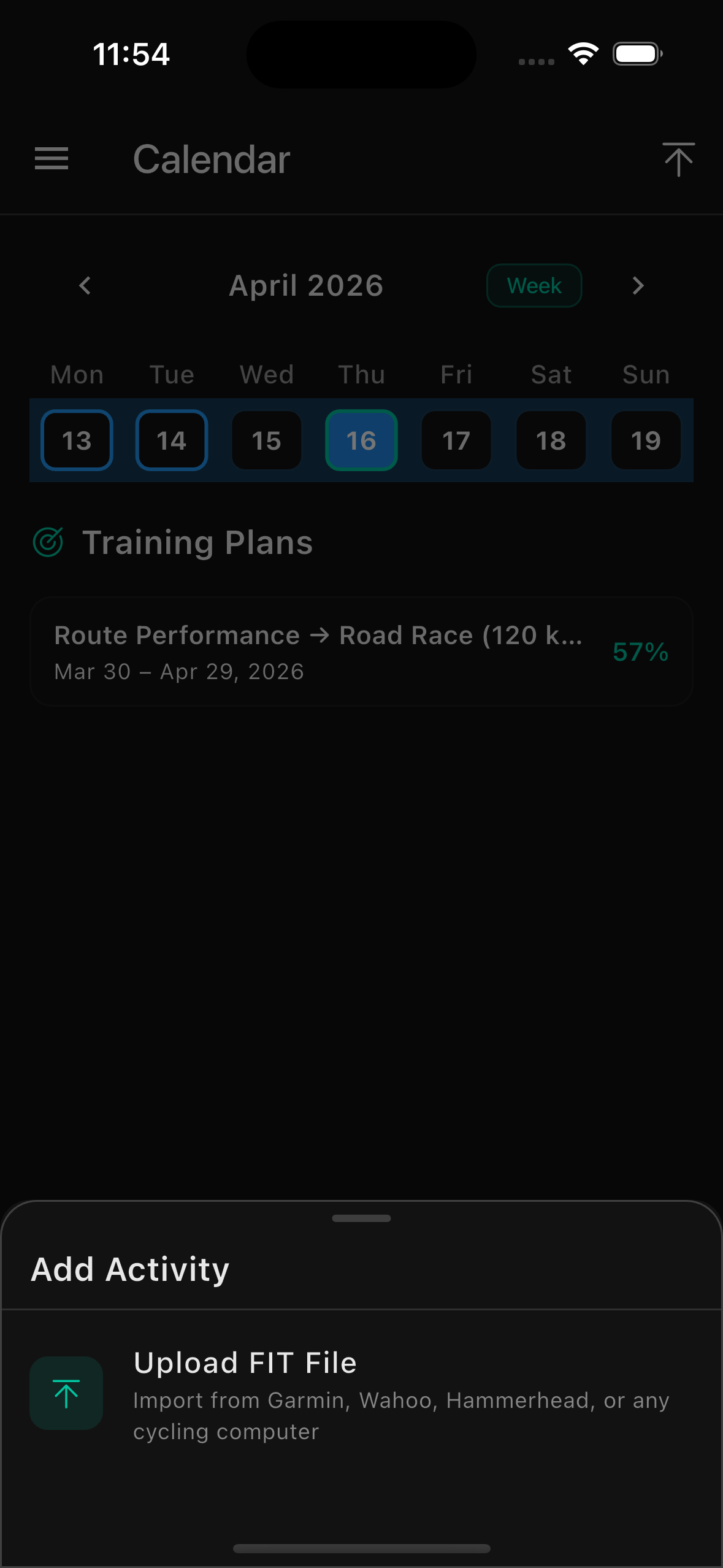The height and width of the screenshot is (1568, 723).
Task: Tap the Add Activity sheet handle
Action: (361, 1218)
